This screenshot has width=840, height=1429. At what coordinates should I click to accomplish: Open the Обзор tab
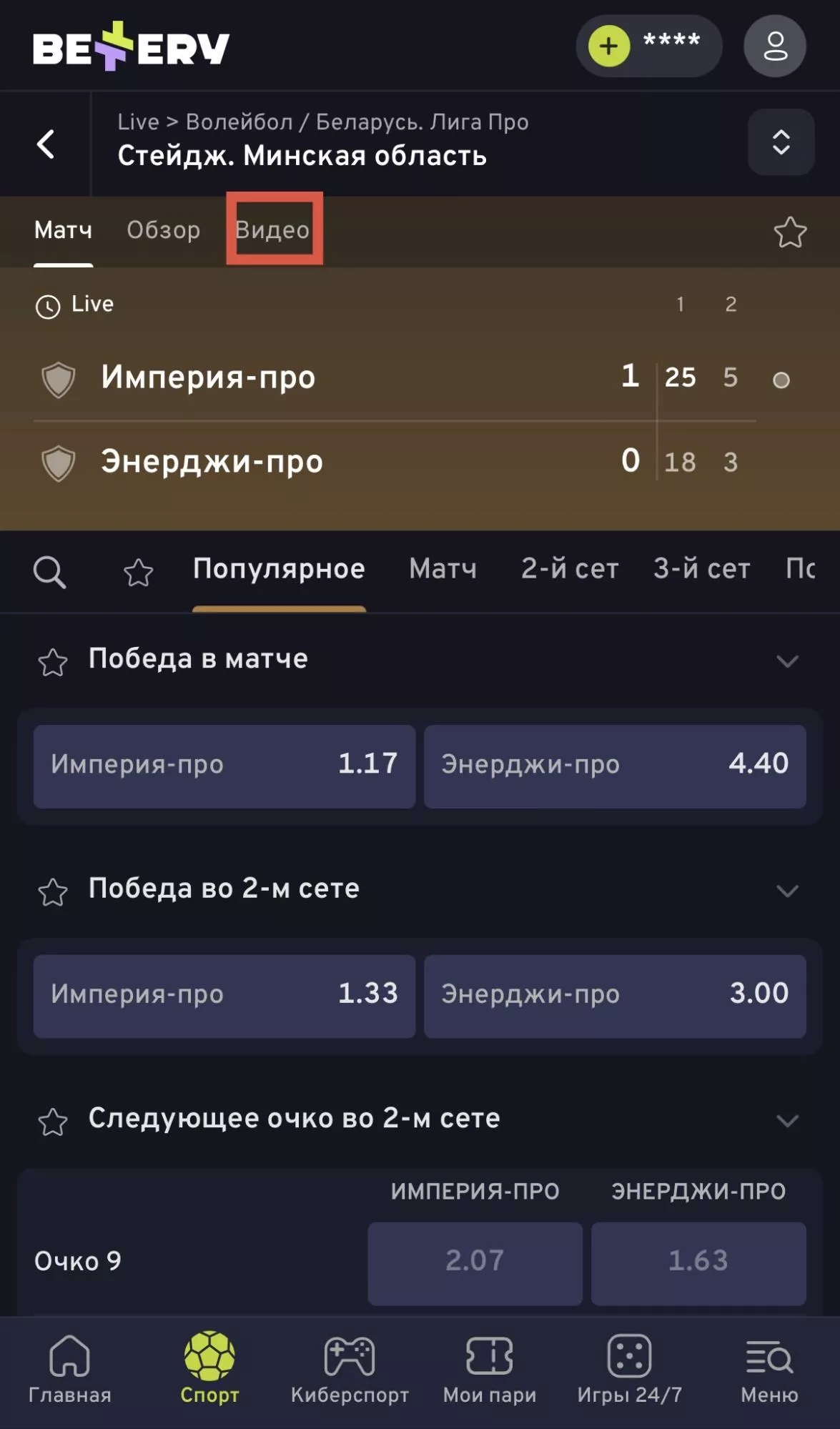[x=163, y=229]
